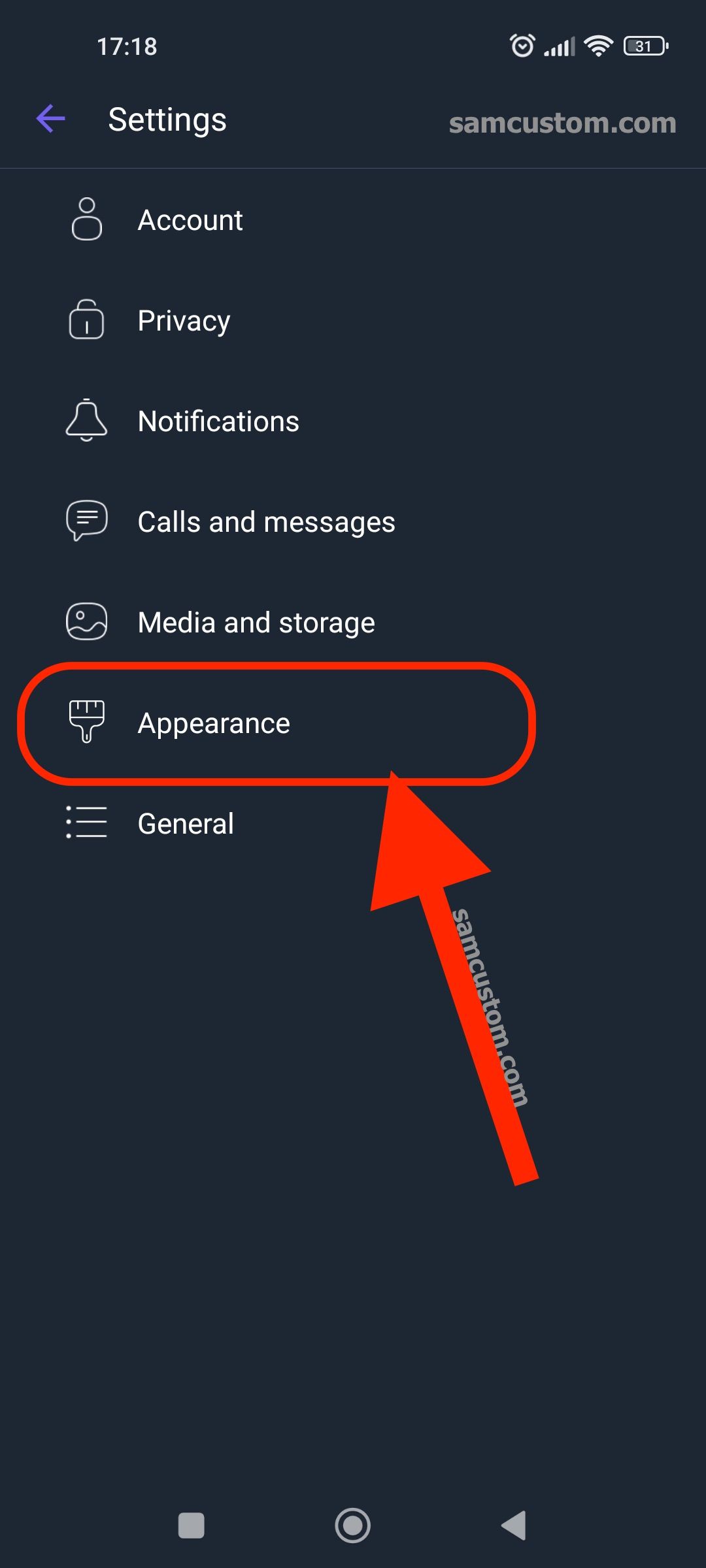Open Privacy settings
The height and width of the screenshot is (1568, 706).
click(183, 321)
